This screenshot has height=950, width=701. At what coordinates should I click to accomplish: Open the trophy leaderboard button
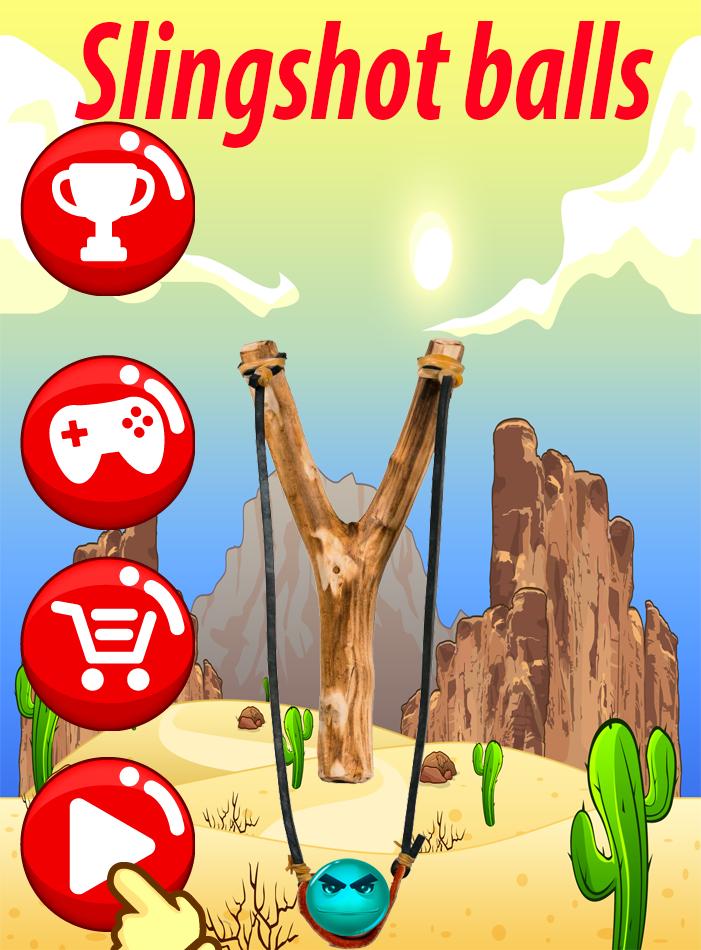pyautogui.click(x=107, y=209)
